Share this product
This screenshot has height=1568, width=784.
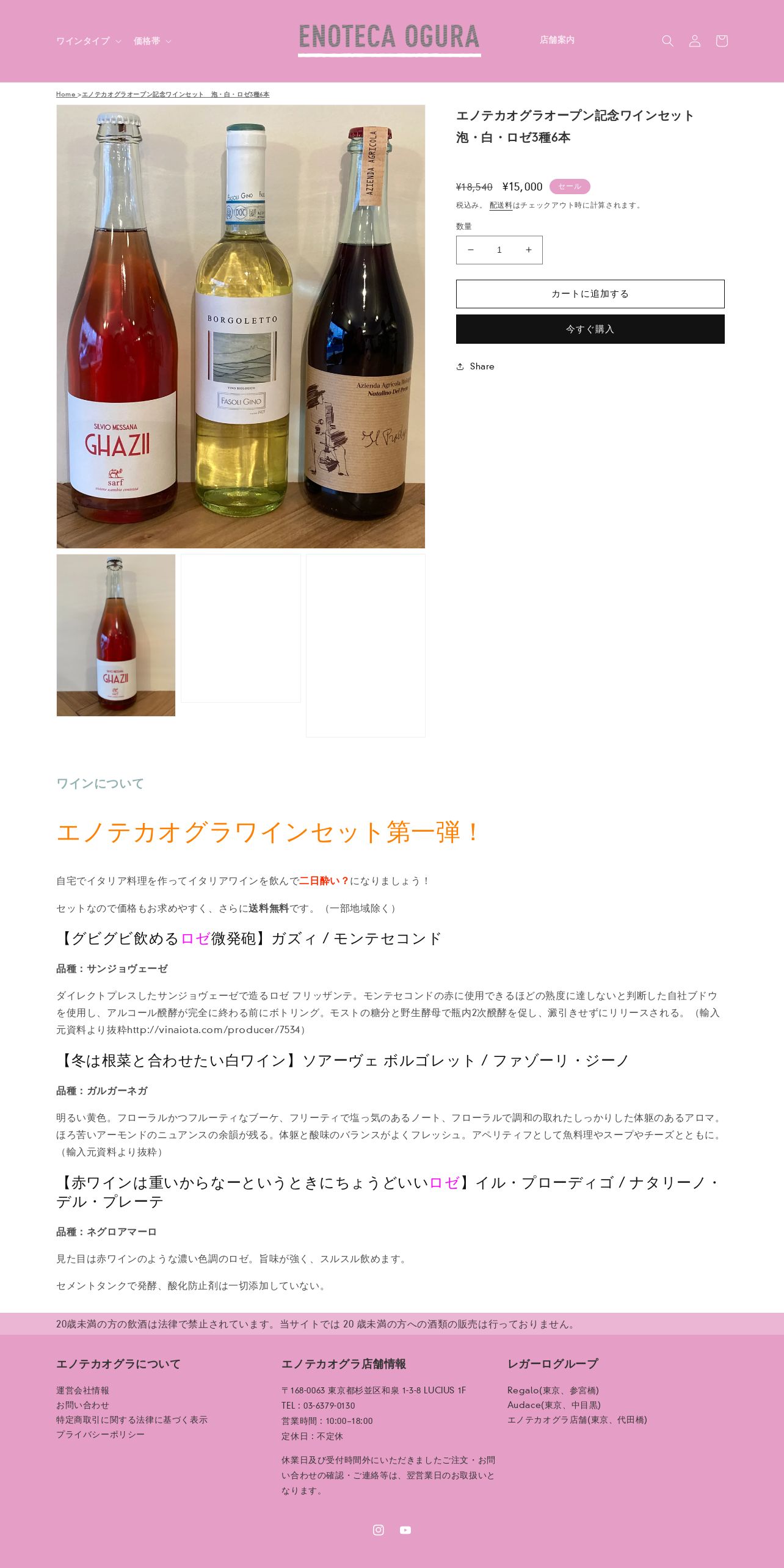click(475, 366)
